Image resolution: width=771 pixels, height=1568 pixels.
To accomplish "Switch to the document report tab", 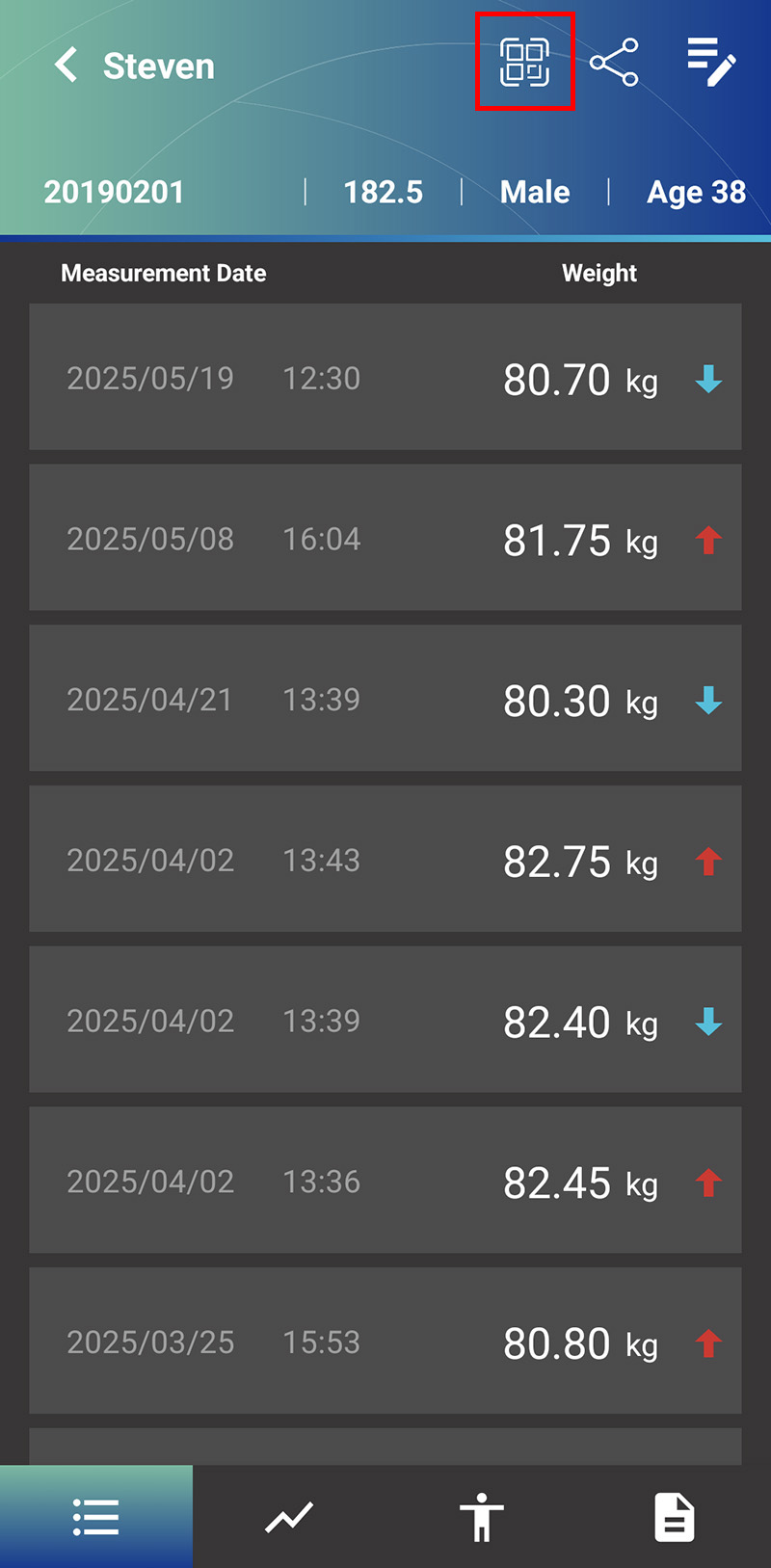I will (x=675, y=1517).
